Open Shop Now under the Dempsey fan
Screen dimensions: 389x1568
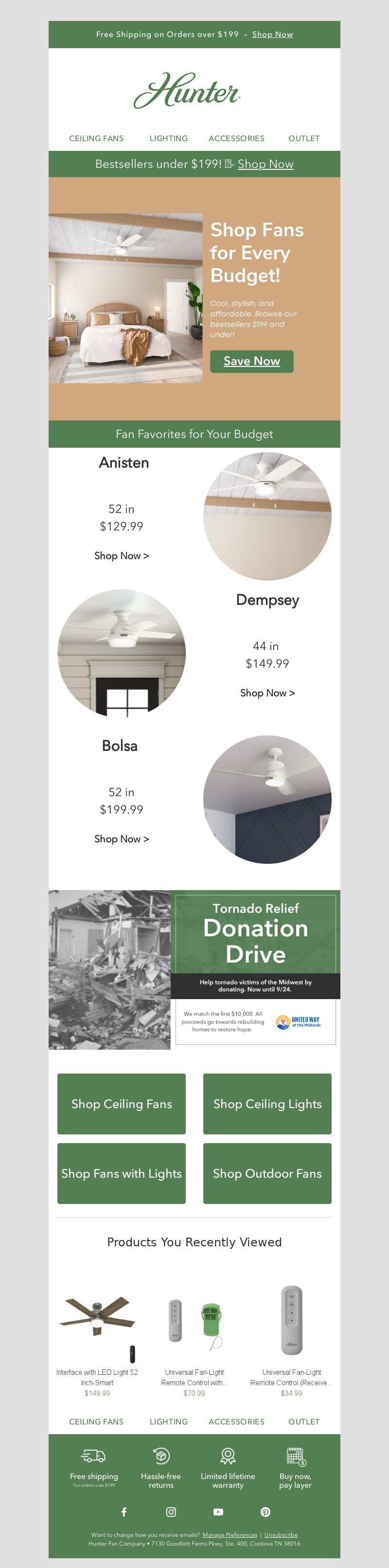click(x=267, y=693)
